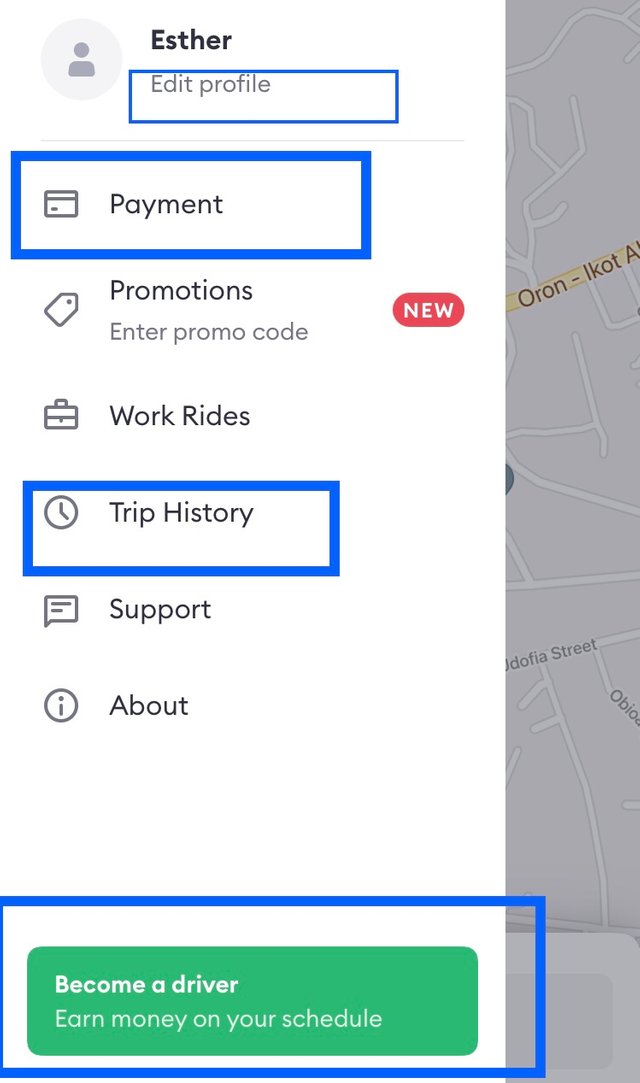The width and height of the screenshot is (640, 1083).
Task: View Trip History
Action: point(181,513)
